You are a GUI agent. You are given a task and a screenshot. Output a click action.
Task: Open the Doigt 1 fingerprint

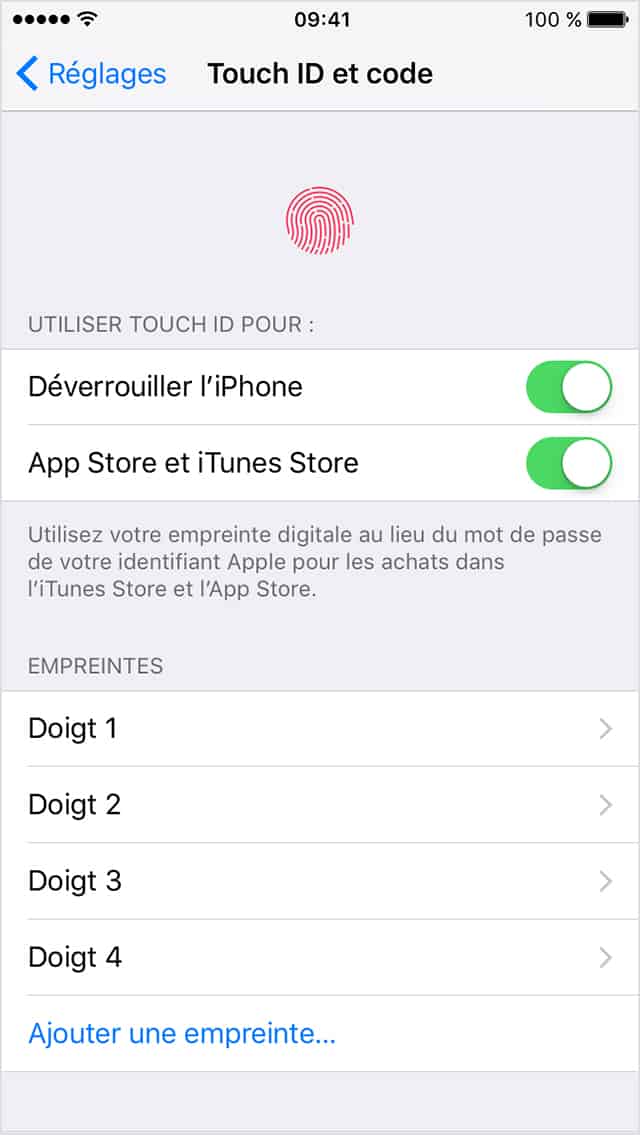[x=320, y=729]
